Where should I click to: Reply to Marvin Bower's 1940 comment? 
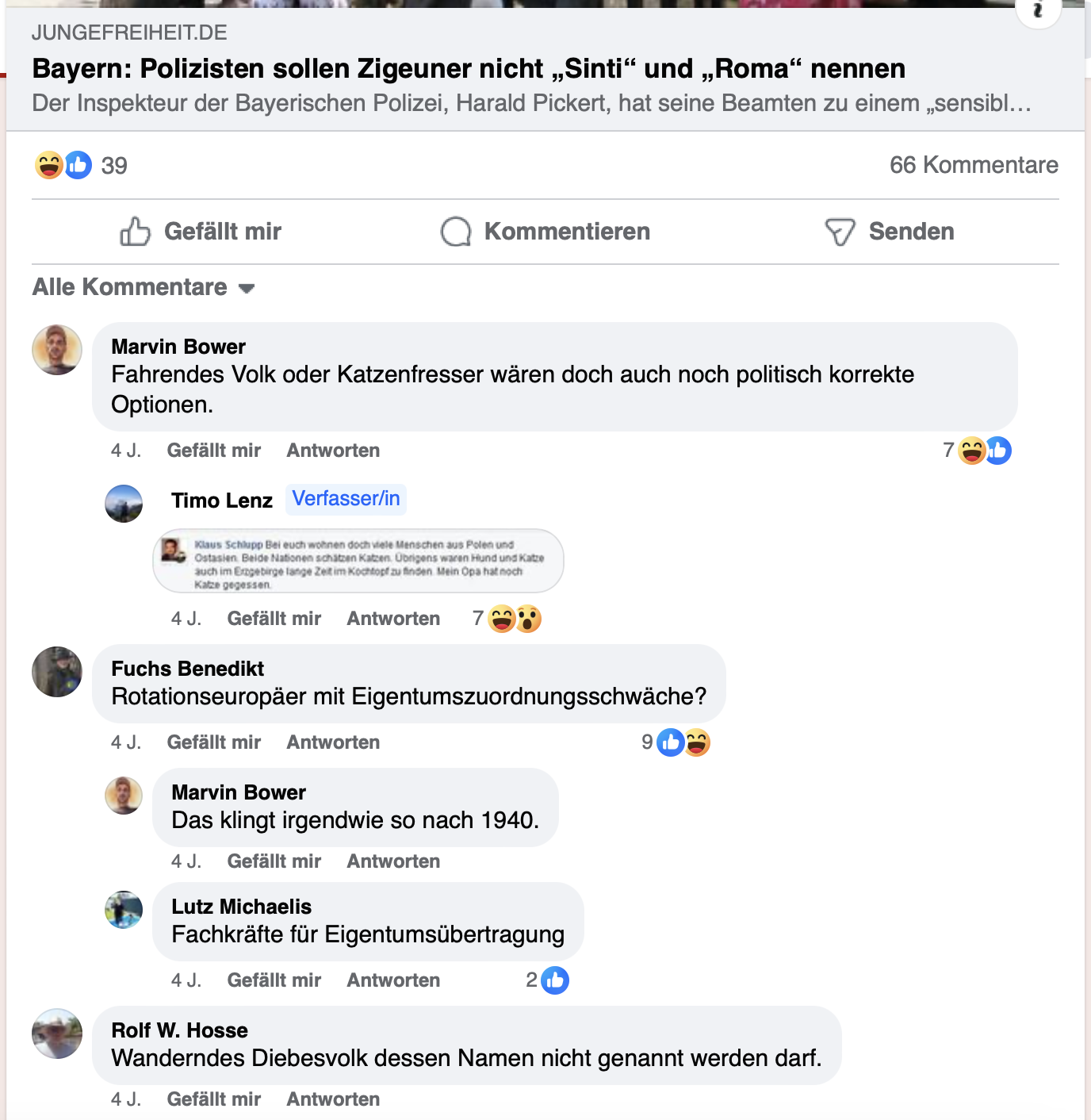click(393, 861)
